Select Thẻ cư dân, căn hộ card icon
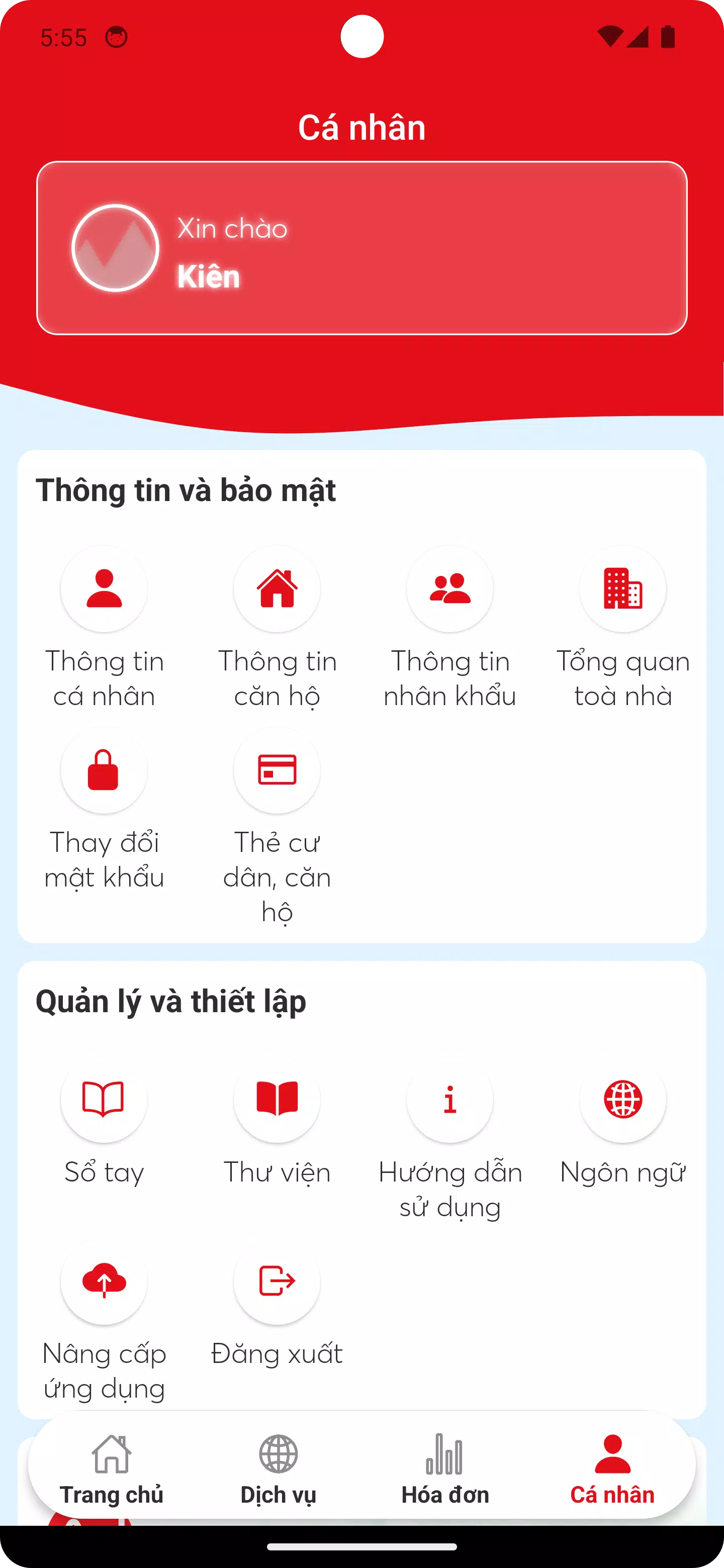724x1568 pixels. click(277, 770)
